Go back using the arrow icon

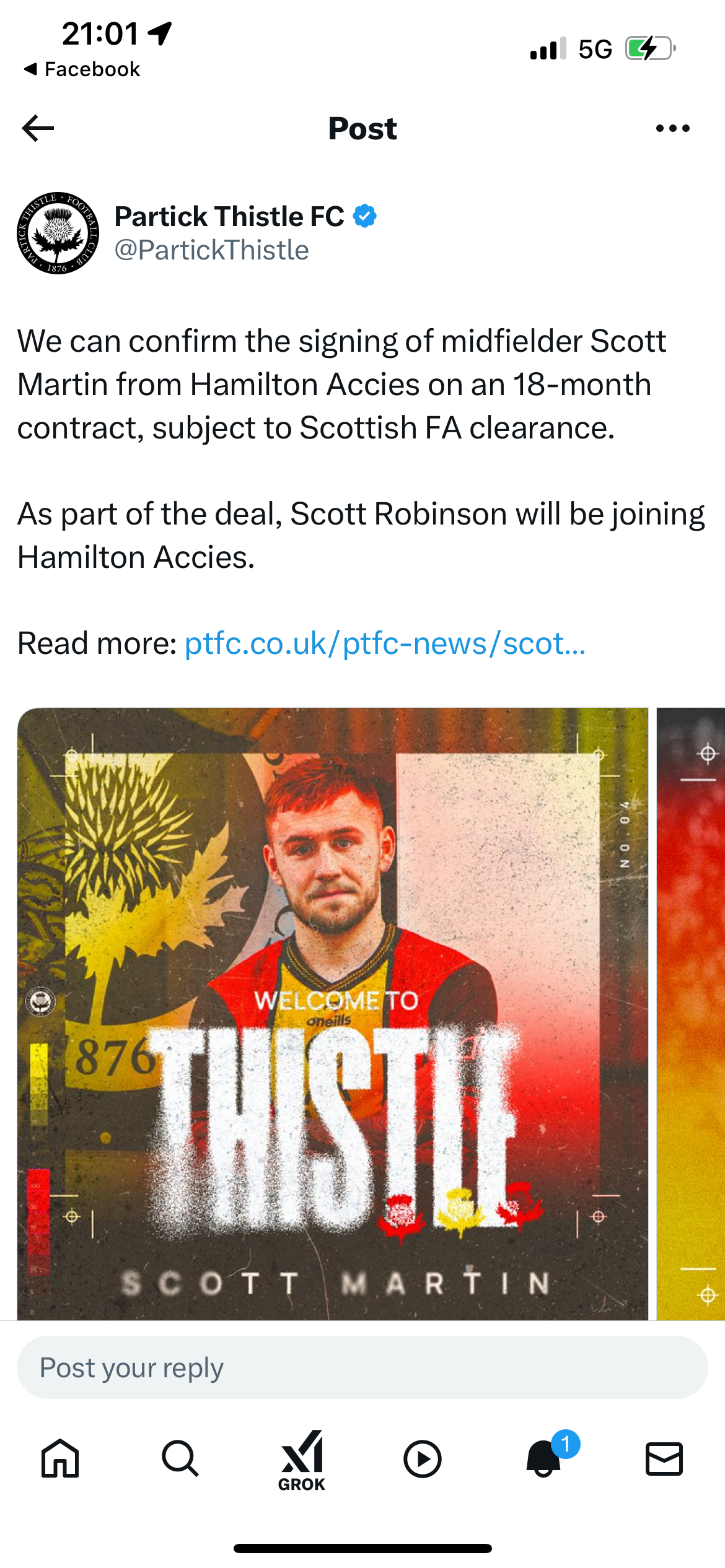[x=38, y=128]
